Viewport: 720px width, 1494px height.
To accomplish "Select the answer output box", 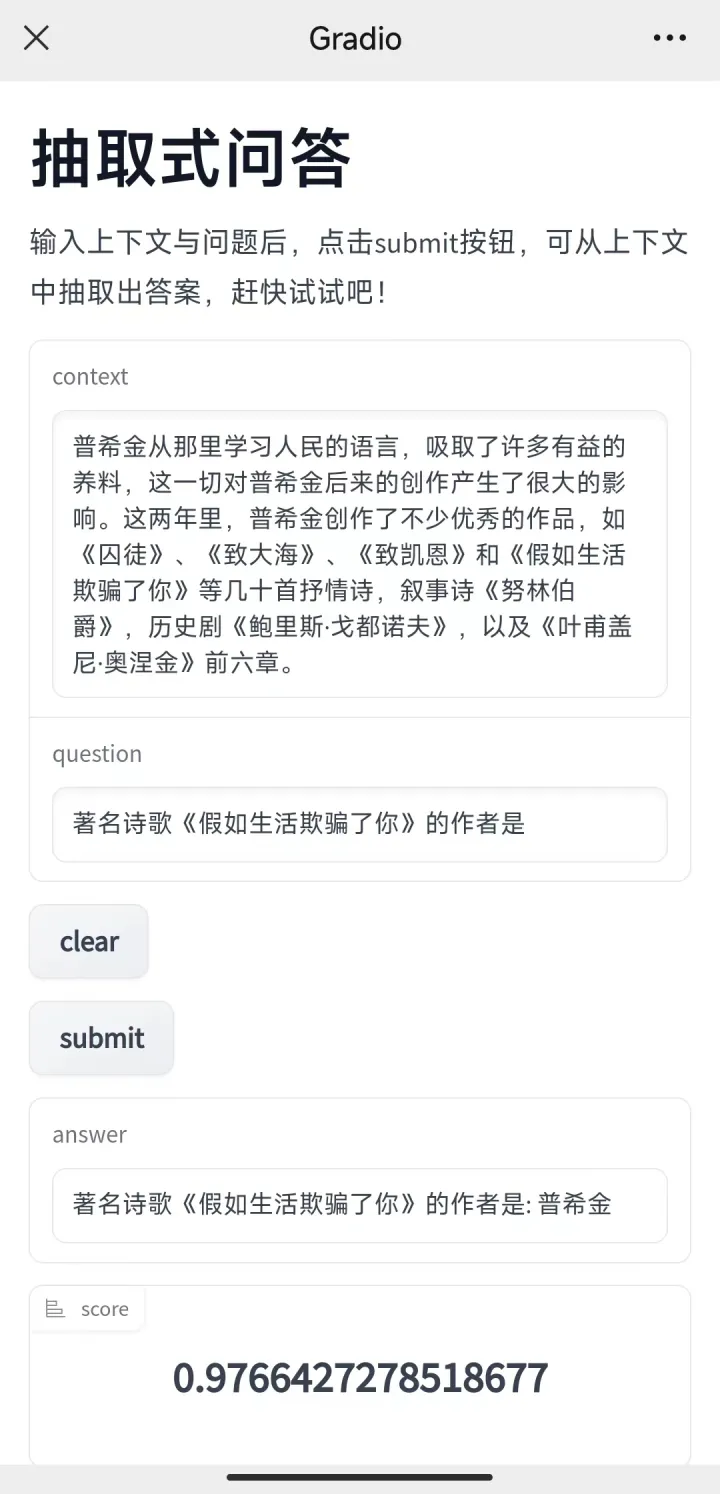I will (359, 1205).
